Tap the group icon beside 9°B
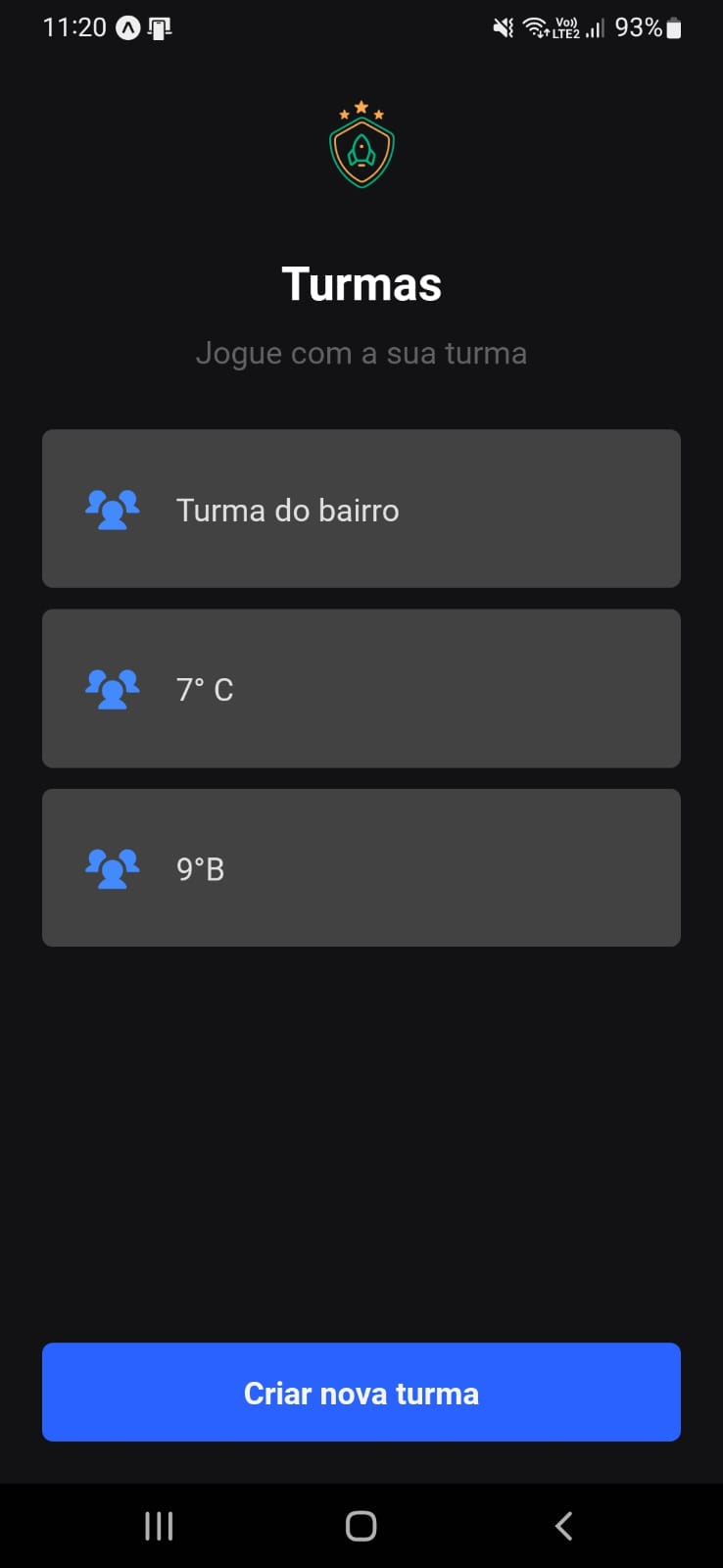Image resolution: width=723 pixels, height=1568 pixels. tap(111, 868)
